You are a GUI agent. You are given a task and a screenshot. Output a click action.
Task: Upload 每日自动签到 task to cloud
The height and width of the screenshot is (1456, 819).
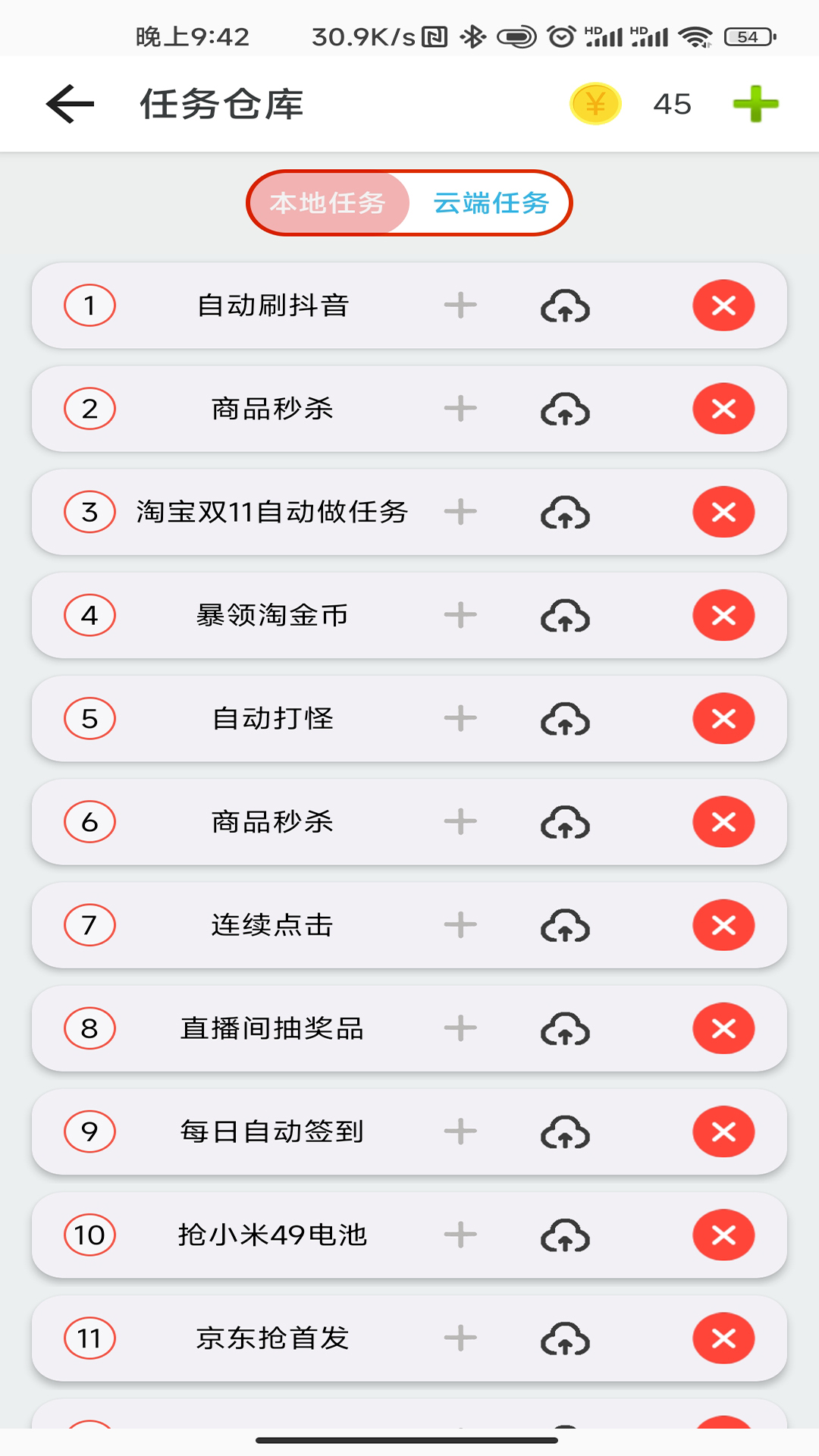(566, 1132)
